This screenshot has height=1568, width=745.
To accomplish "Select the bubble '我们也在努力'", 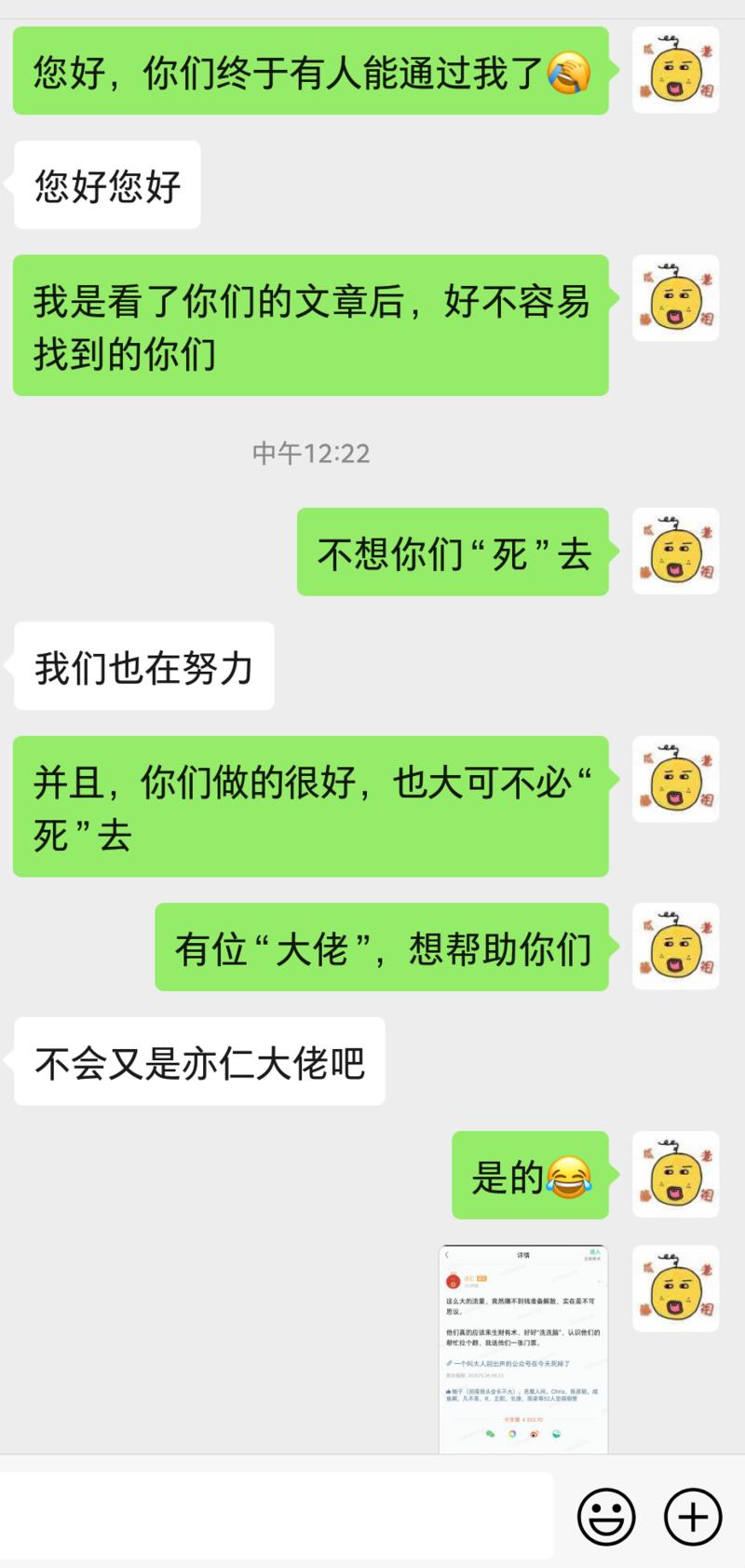I will tap(144, 666).
